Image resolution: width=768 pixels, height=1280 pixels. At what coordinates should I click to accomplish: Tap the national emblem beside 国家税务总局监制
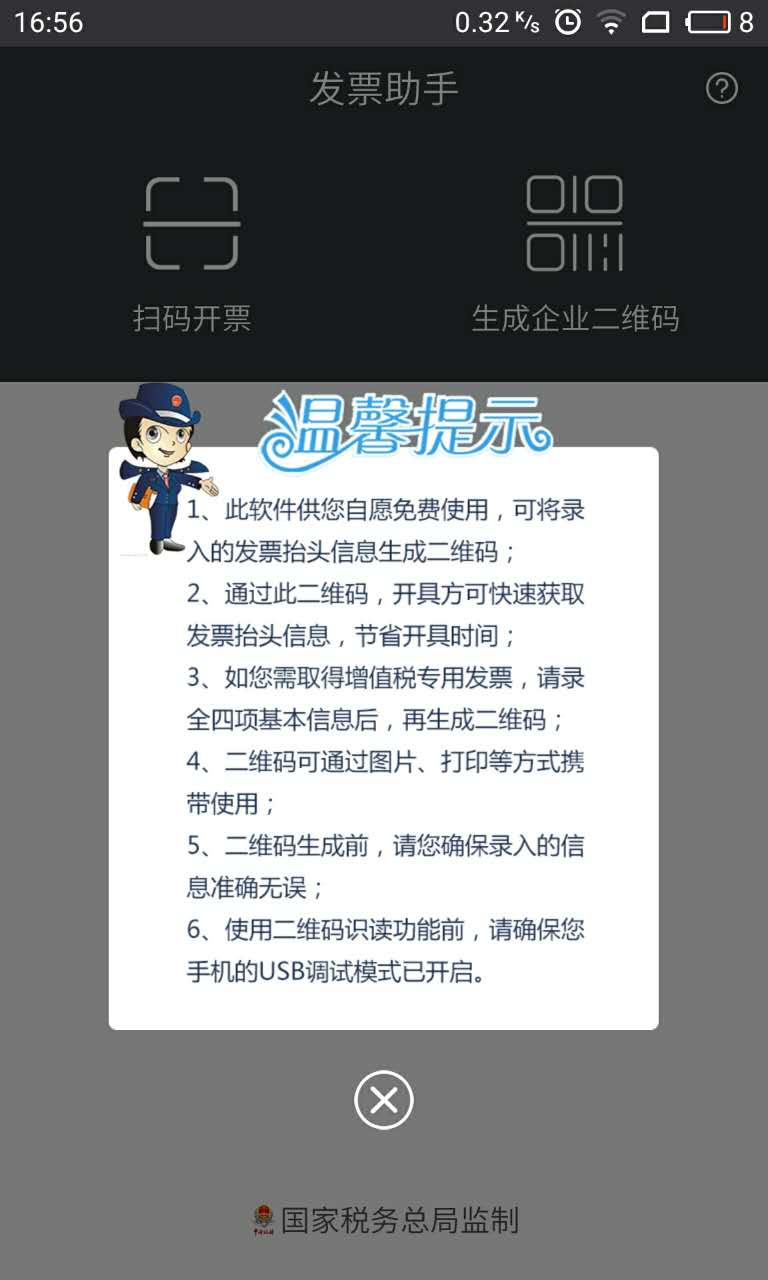[259, 1220]
